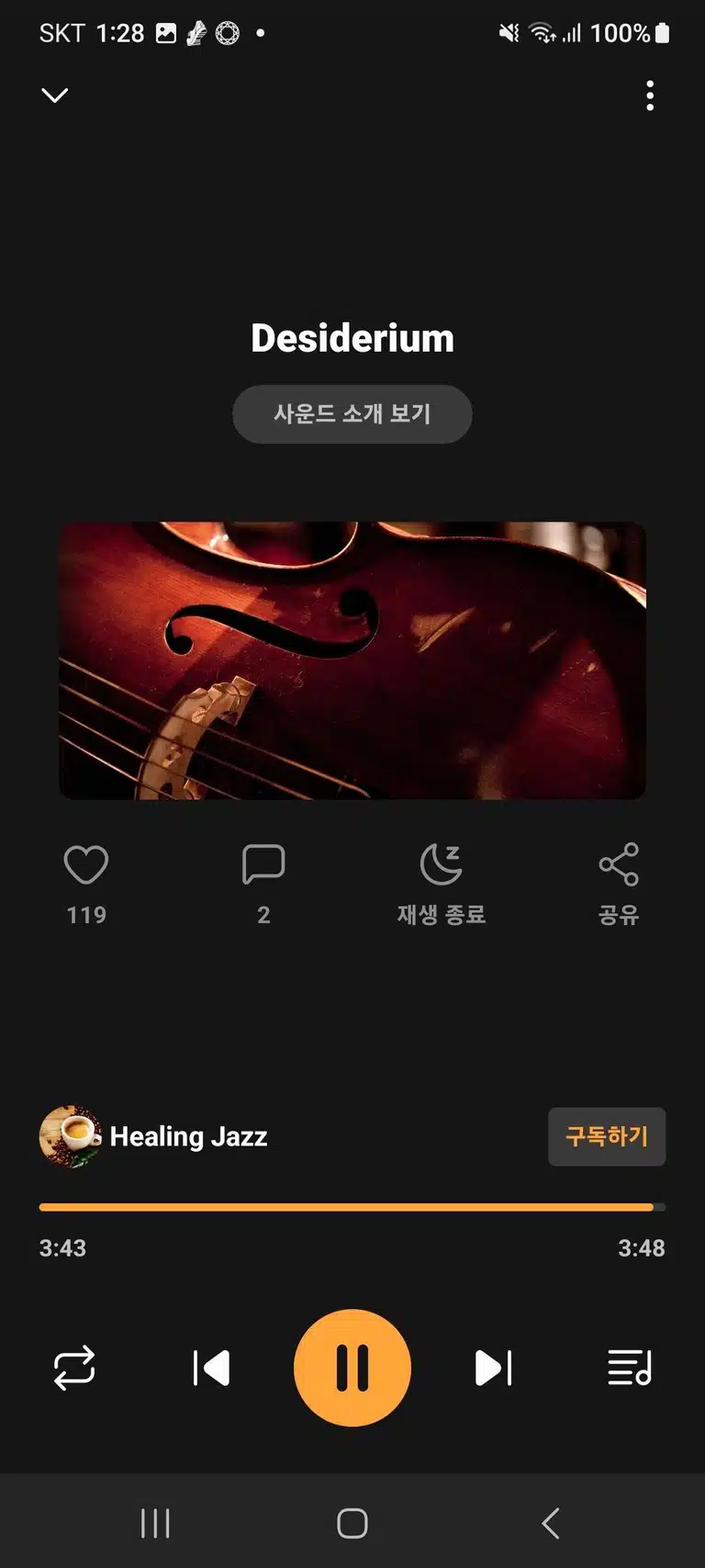Skip to the next track

click(x=493, y=1368)
